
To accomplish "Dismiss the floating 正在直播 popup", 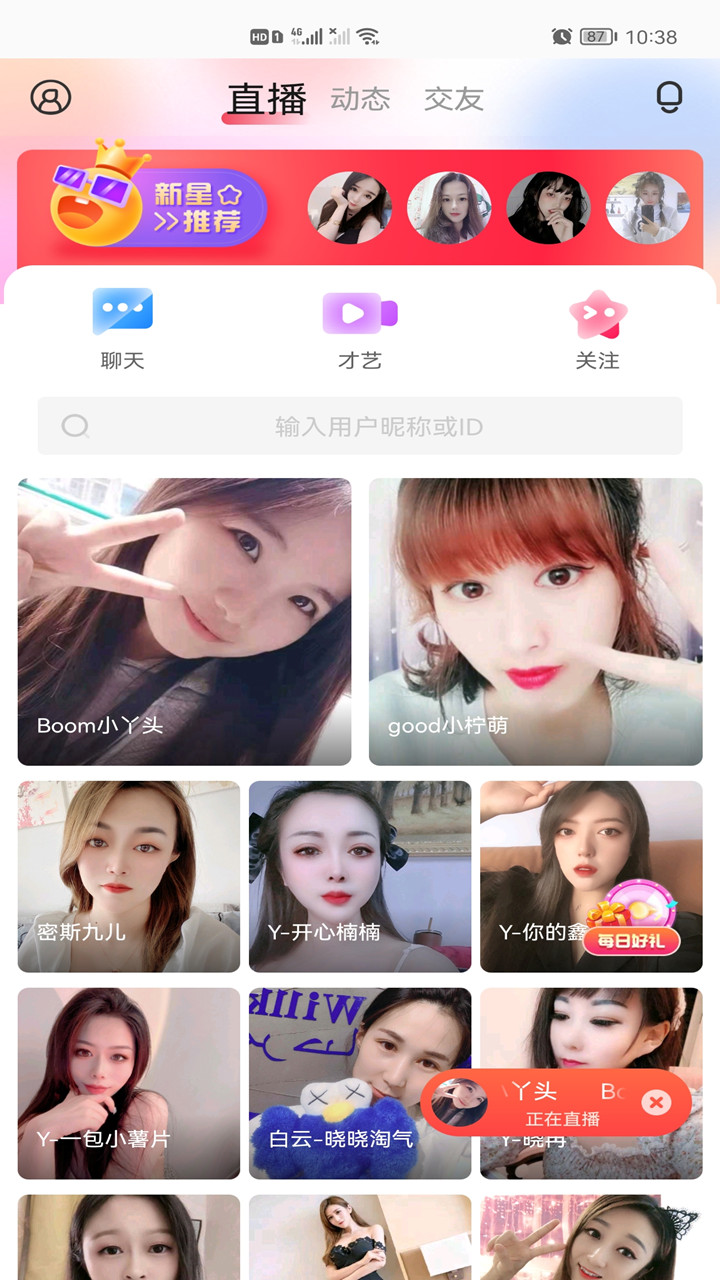I will (x=656, y=1102).
